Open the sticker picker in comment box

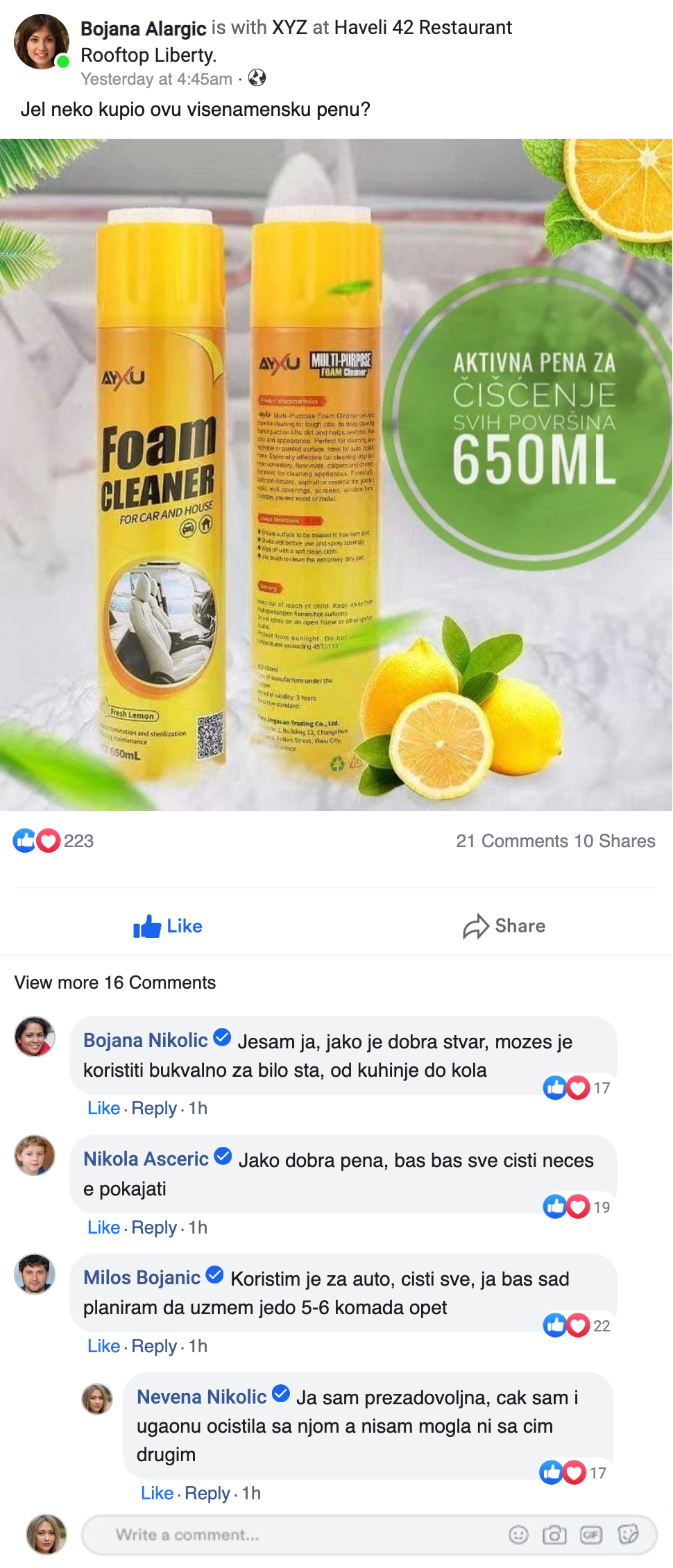coord(628,1535)
